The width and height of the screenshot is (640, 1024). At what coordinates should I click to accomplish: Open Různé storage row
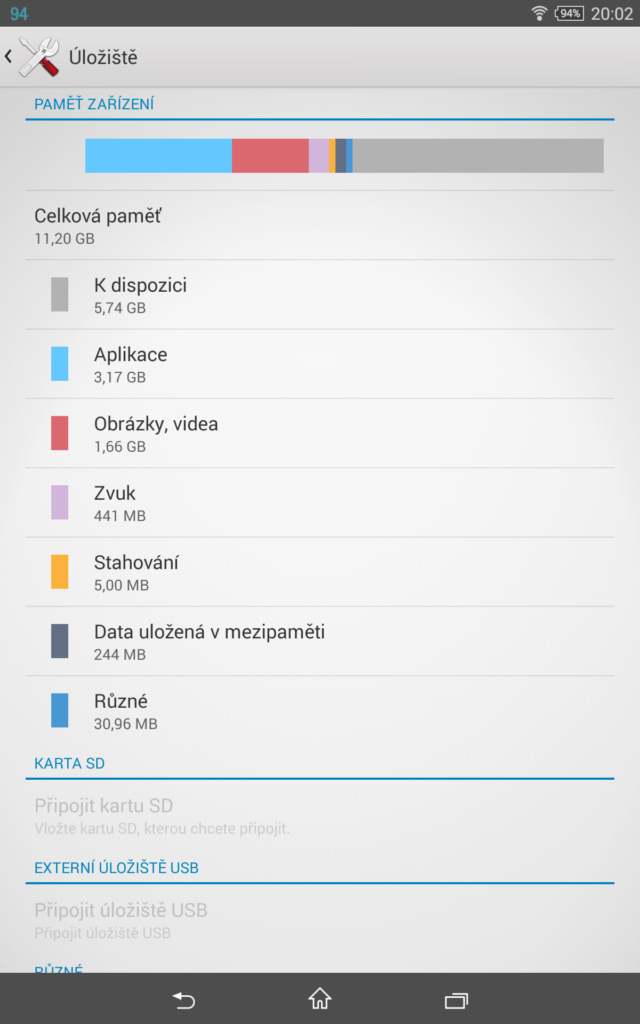click(x=320, y=710)
